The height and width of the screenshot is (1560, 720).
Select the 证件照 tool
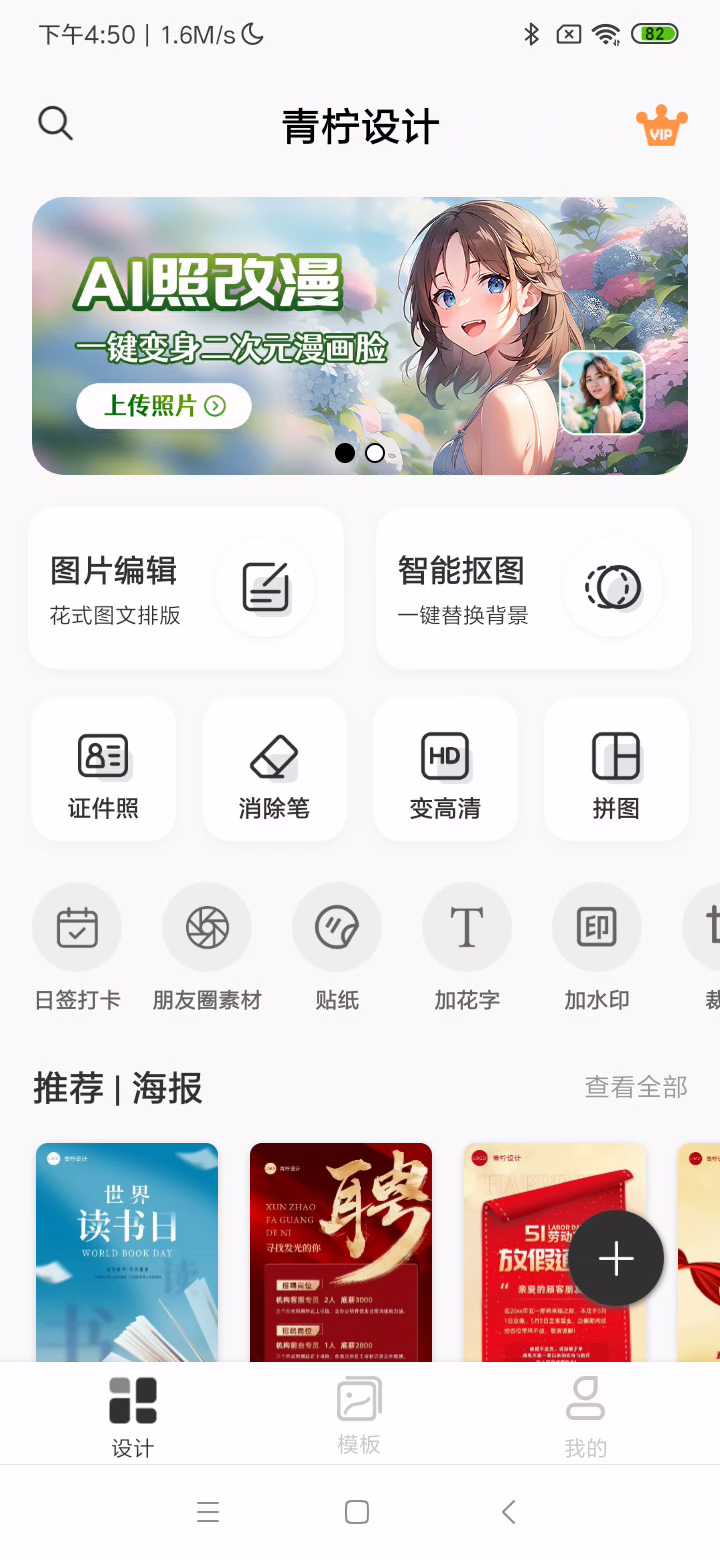[x=104, y=769]
